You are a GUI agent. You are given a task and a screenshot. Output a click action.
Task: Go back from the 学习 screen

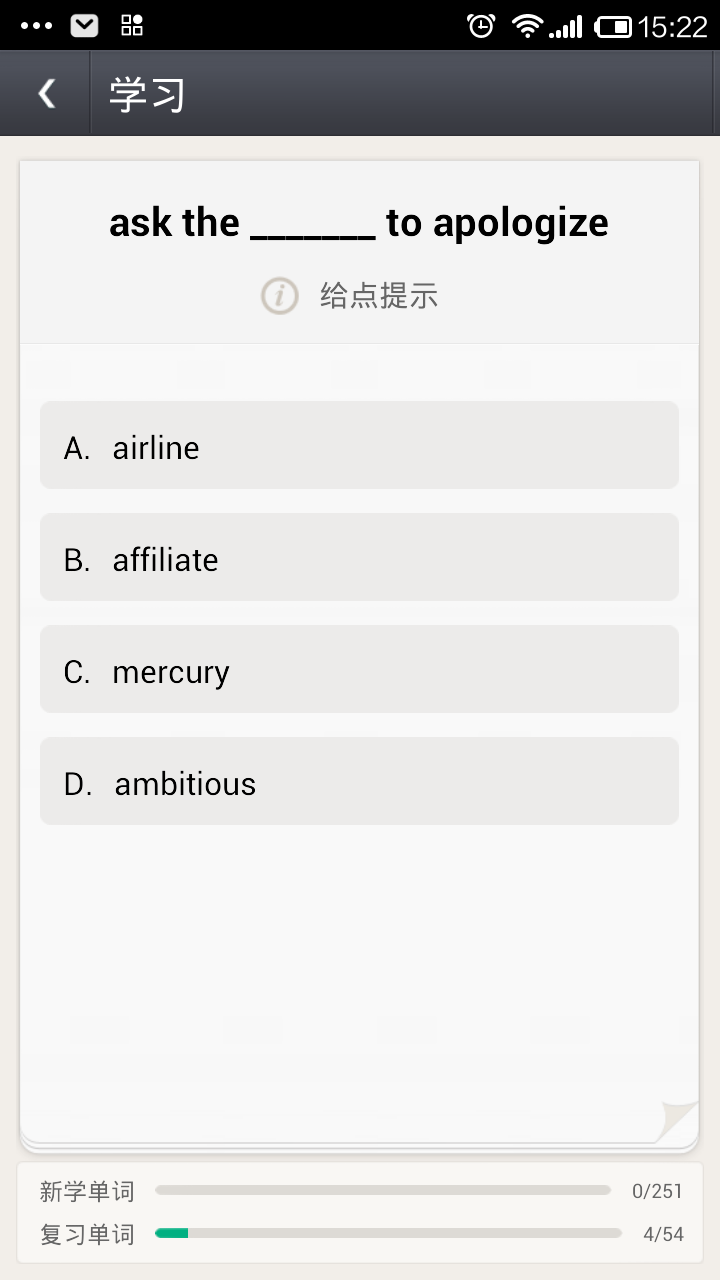[x=46, y=94]
